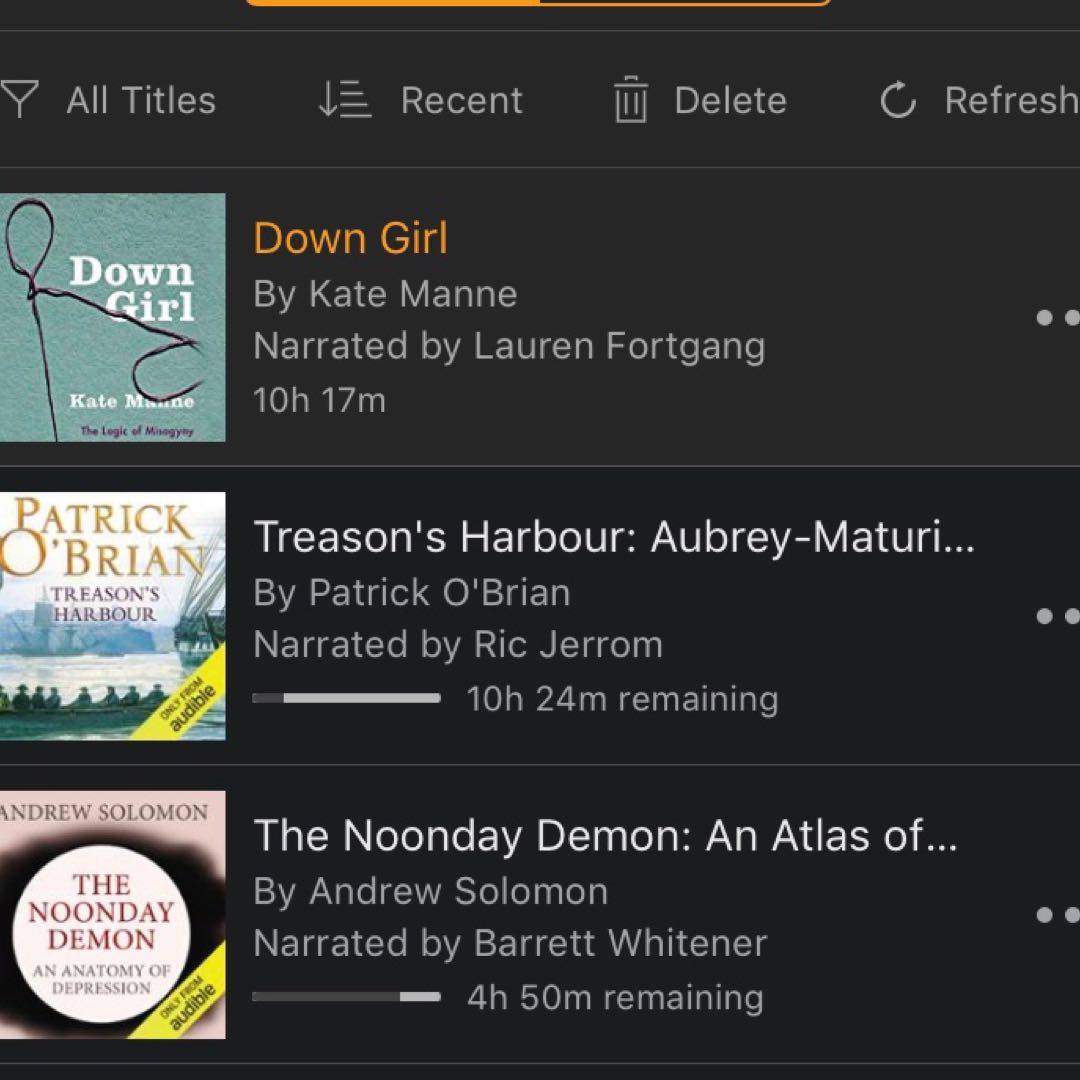Open The Noonday Demon audiobook
This screenshot has width=1080, height=1080.
[604, 836]
